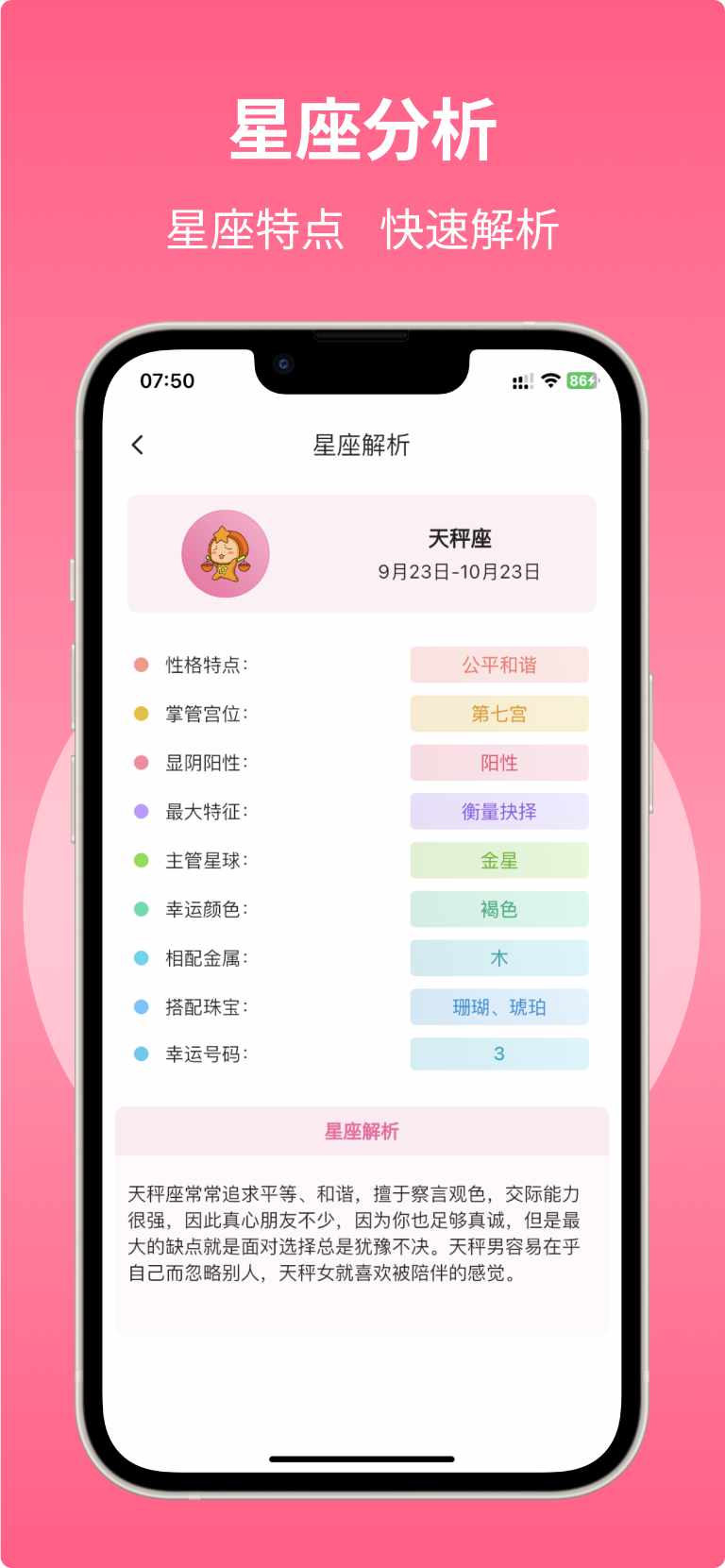725x1568 pixels.
Task: Tap the green dot beside 主管星球
Action: pos(140,860)
